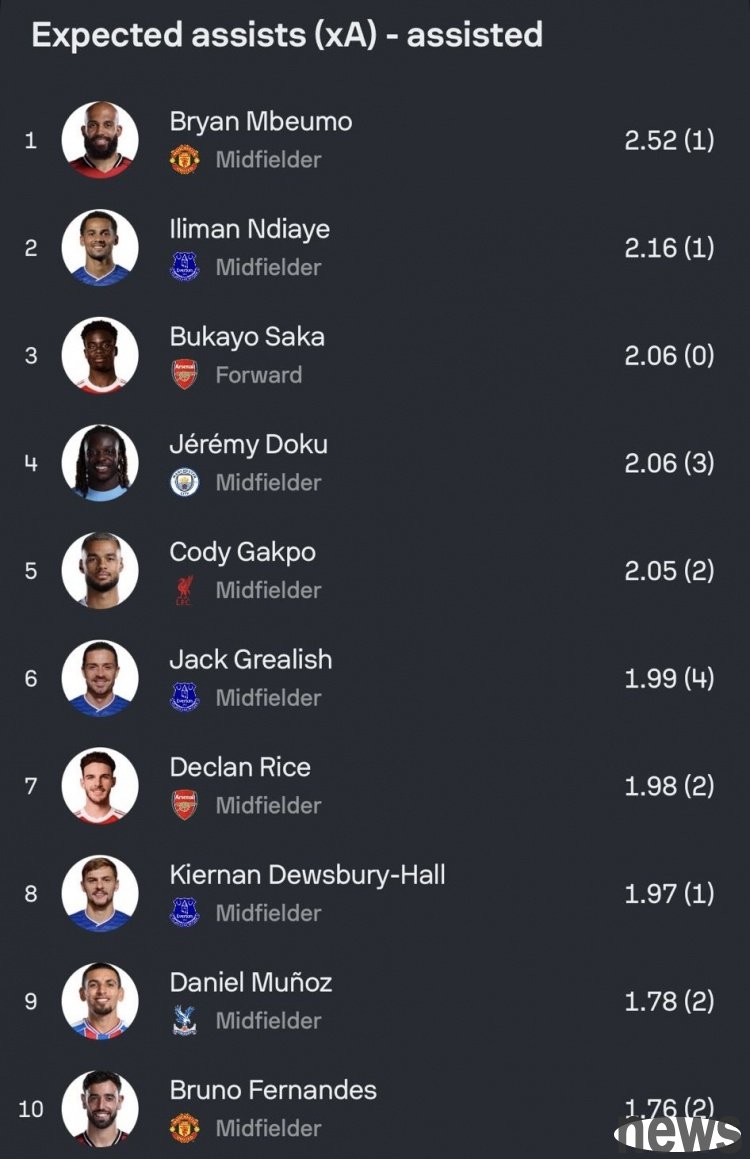Open Bryan Mbeumo's player profile
The width and height of the screenshot is (750, 1159).
click(261, 123)
